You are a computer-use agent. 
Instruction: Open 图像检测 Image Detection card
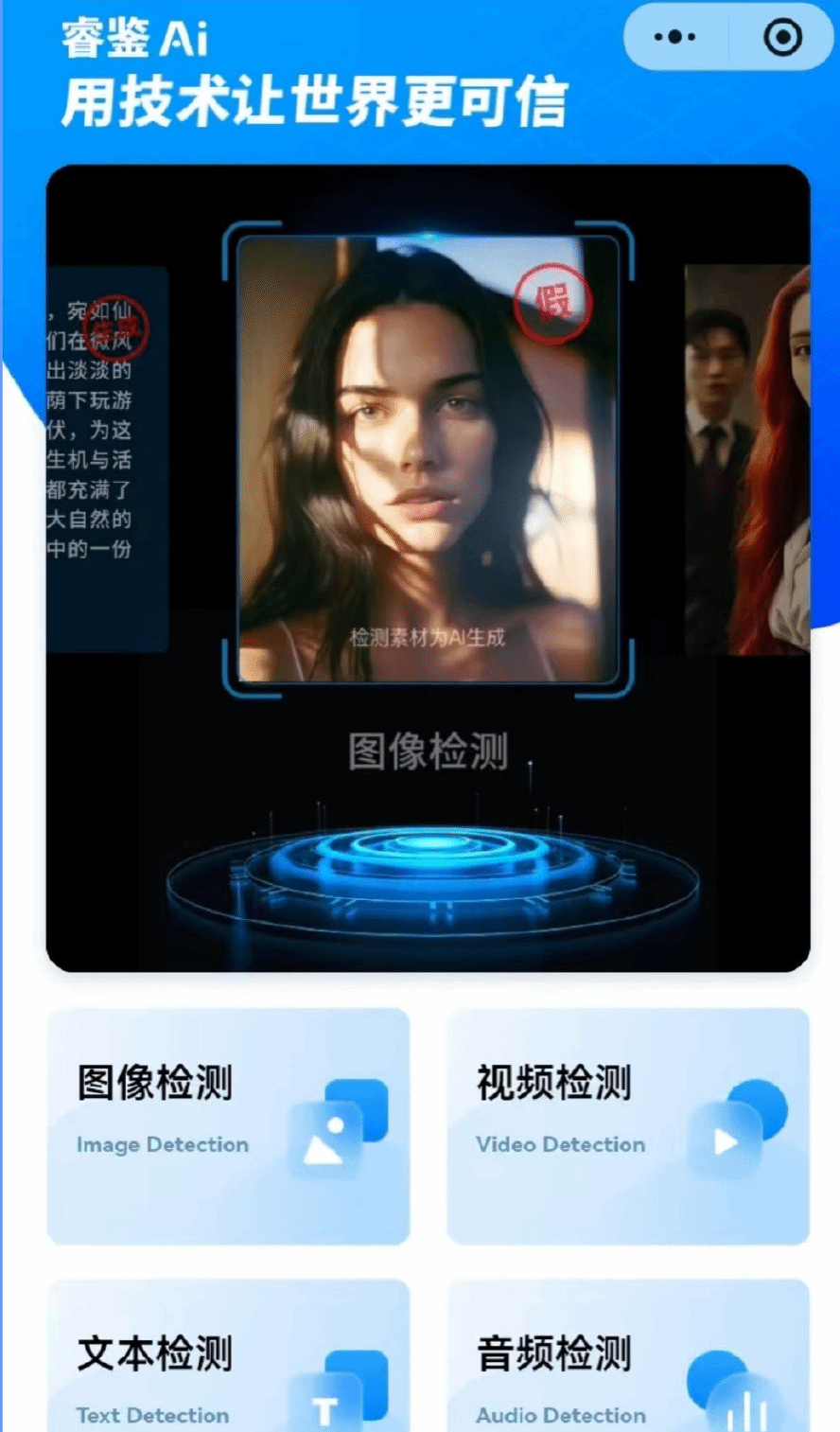pos(228,1125)
